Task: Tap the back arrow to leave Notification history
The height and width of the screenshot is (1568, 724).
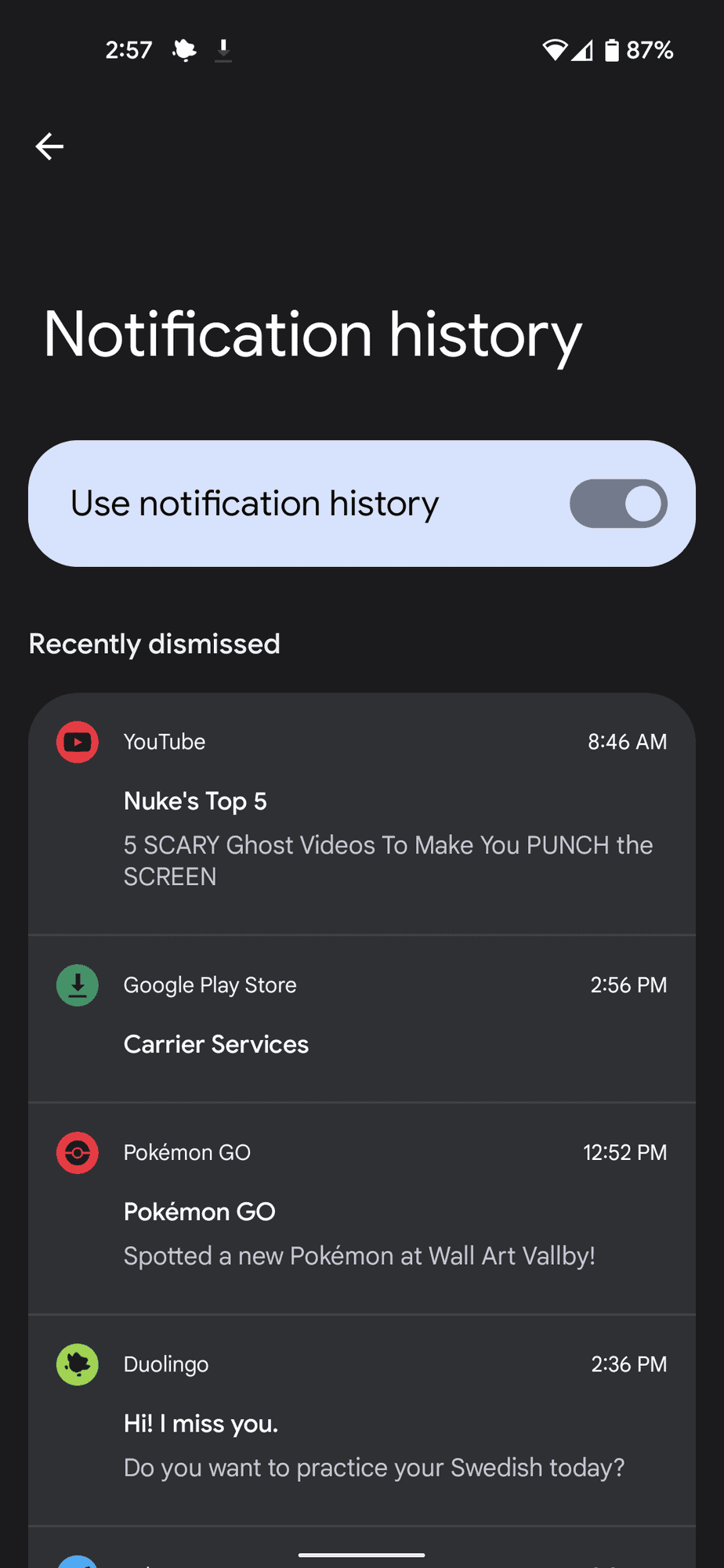Action: click(x=49, y=146)
